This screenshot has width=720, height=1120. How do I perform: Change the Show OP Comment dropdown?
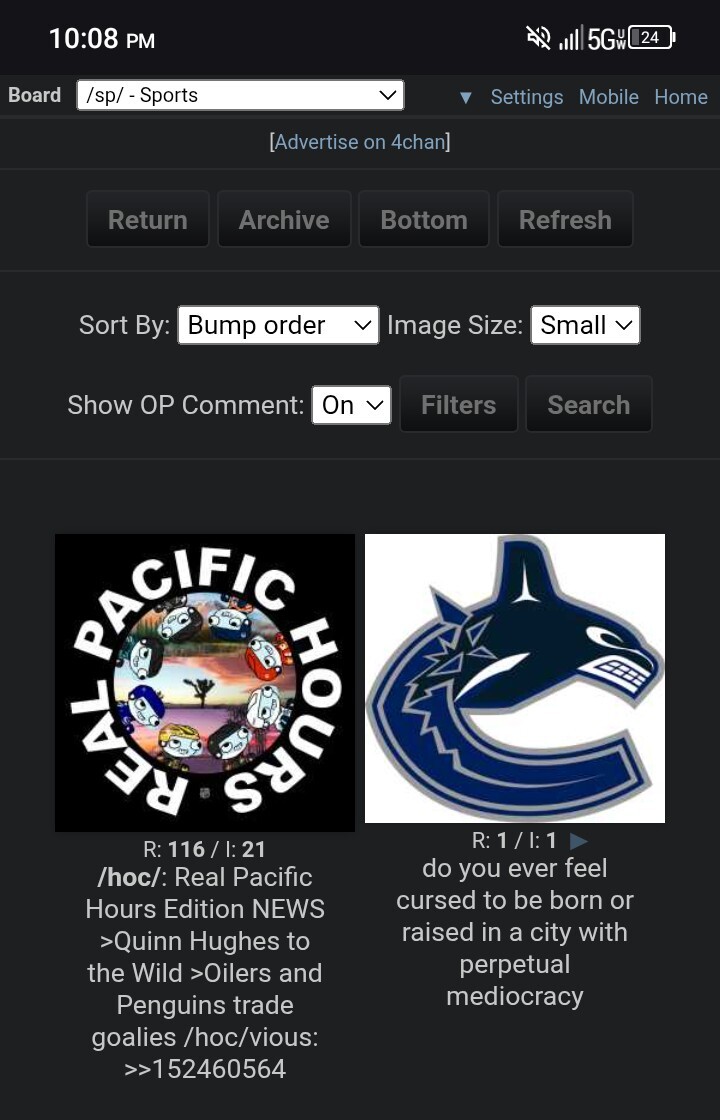[351, 405]
